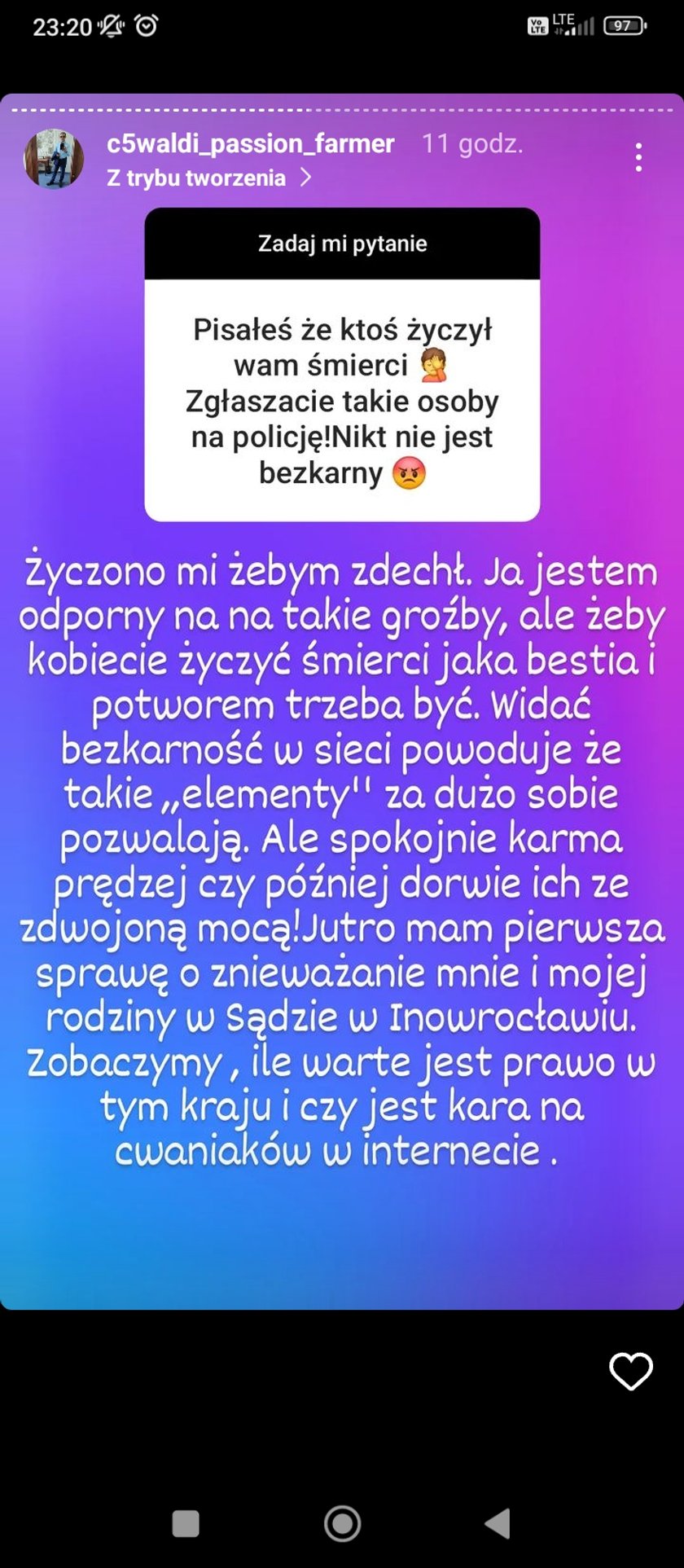684x1568 pixels.
Task: Open the recent apps view
Action: pyautogui.click(x=186, y=1522)
